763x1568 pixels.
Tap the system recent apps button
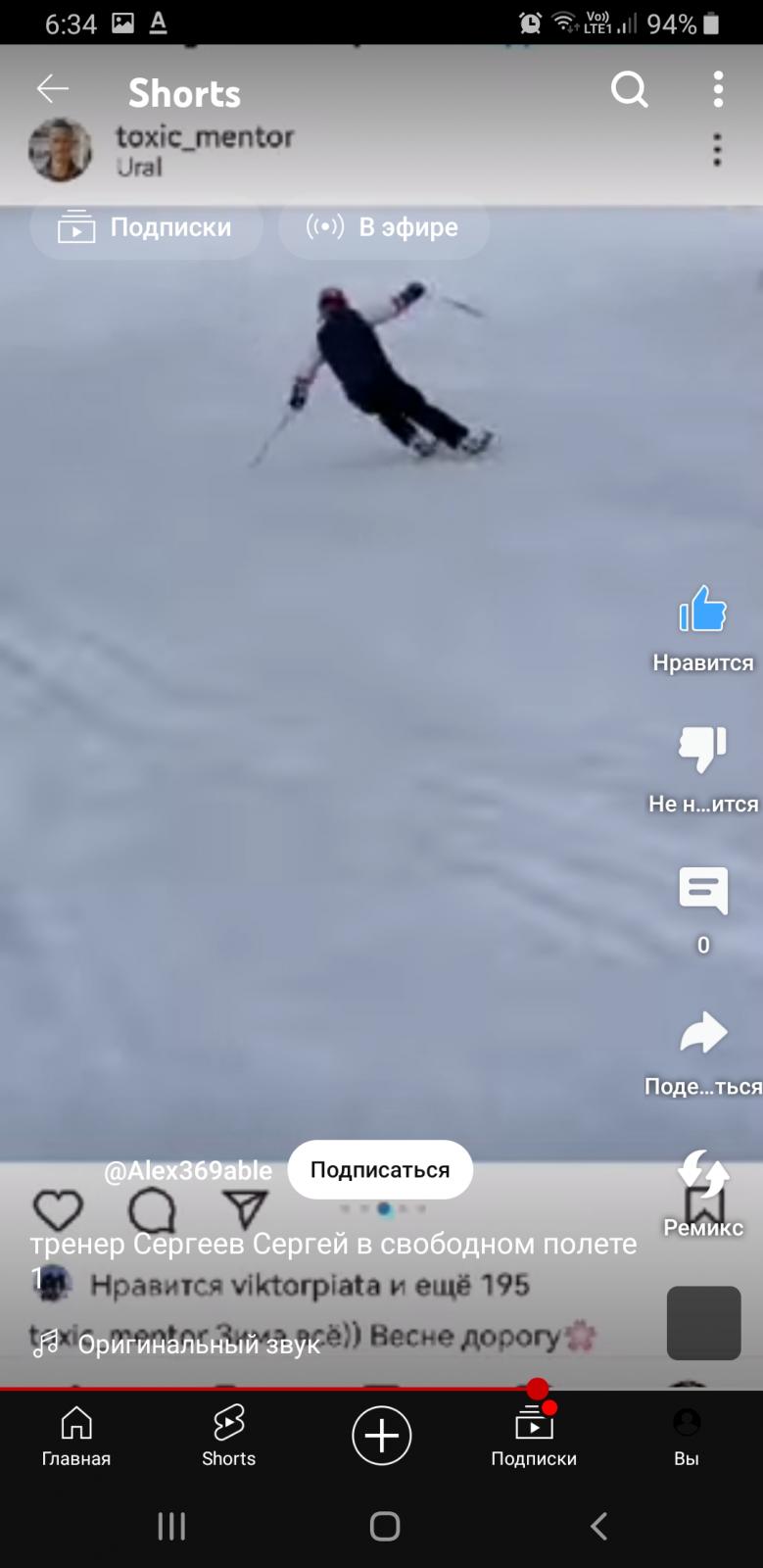(x=171, y=1526)
